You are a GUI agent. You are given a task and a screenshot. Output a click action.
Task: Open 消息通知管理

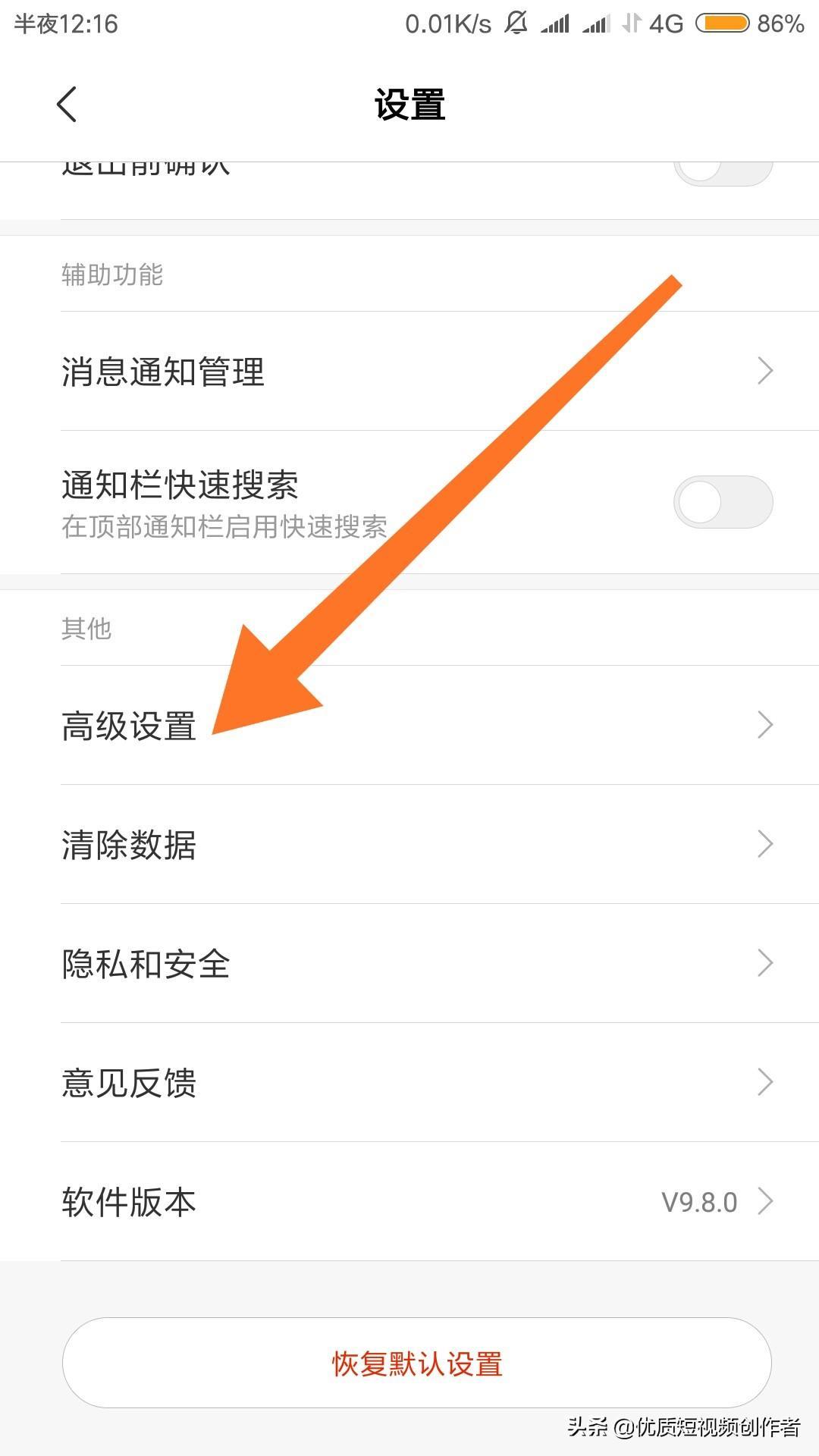click(x=409, y=372)
